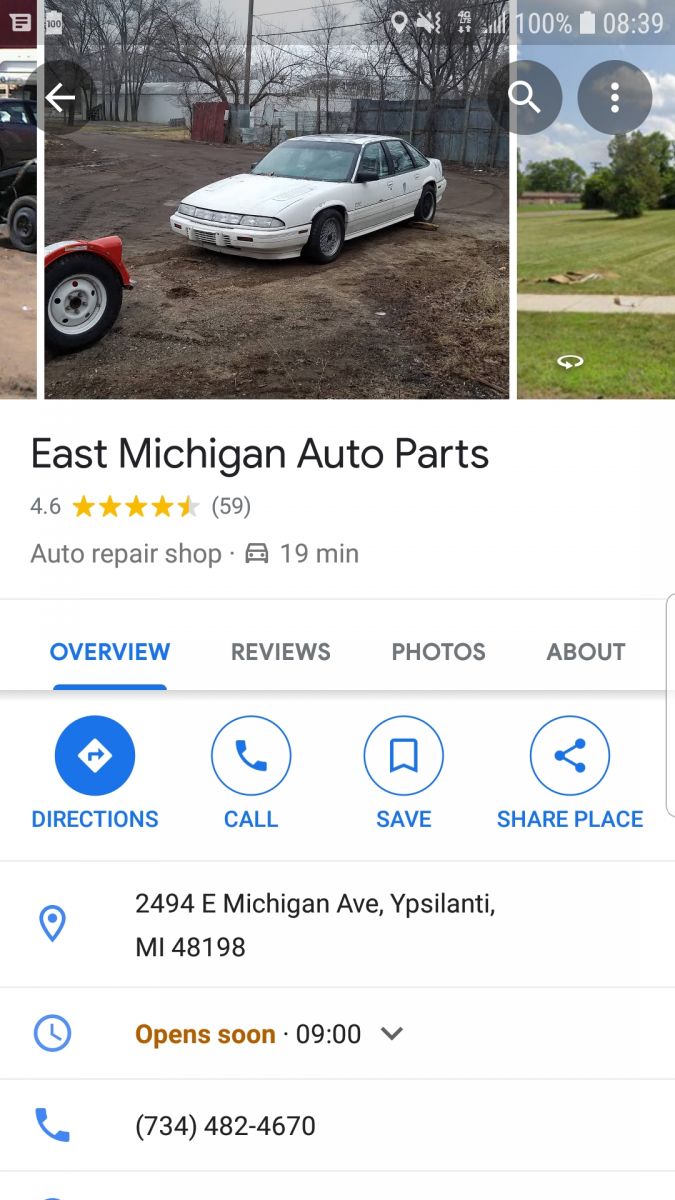Save this place

[403, 773]
